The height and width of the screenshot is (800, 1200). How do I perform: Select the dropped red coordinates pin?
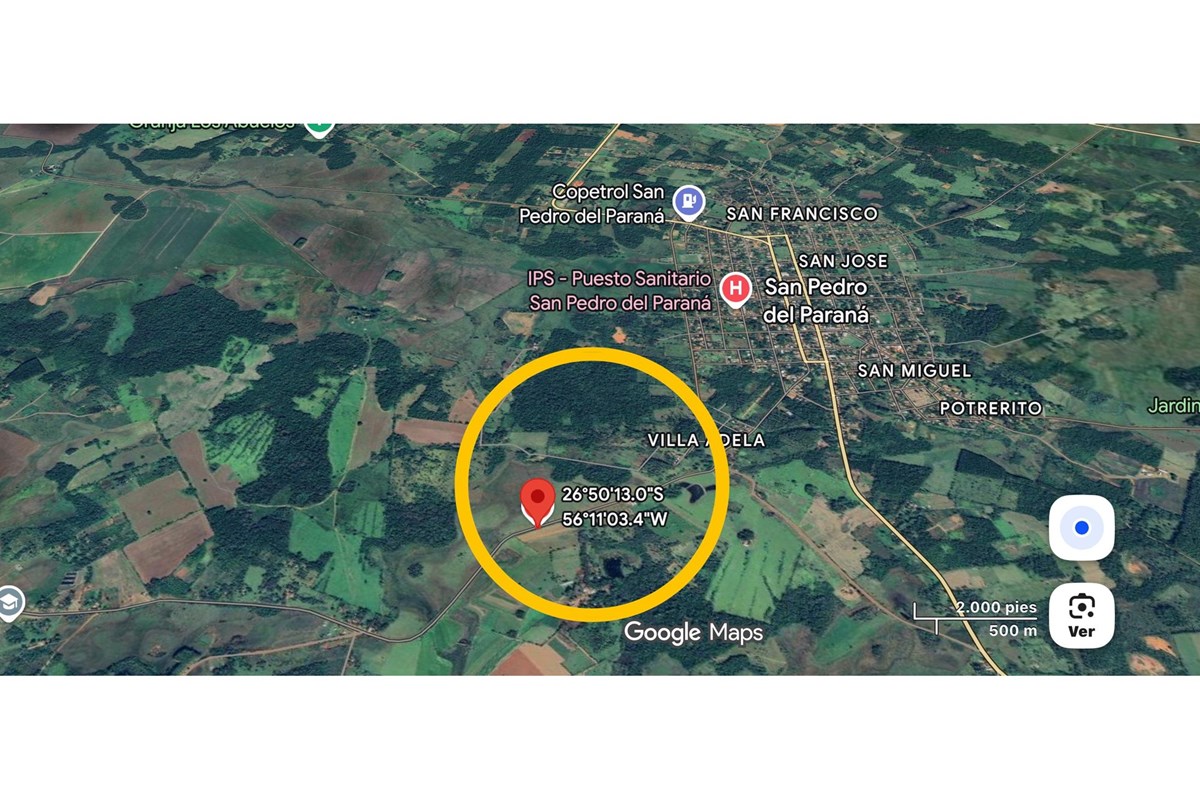pos(539,503)
